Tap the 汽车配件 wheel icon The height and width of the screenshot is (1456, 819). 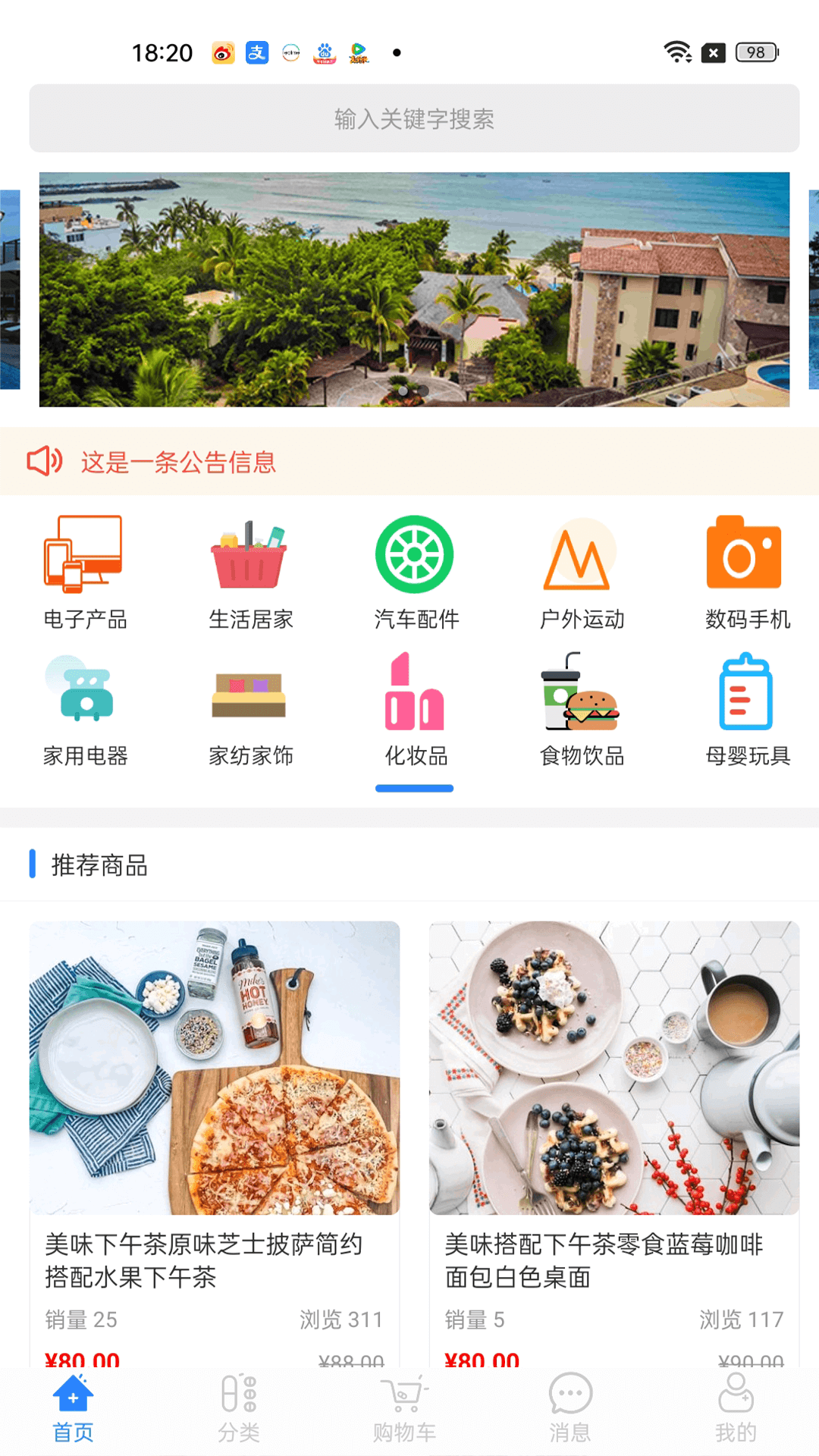[x=415, y=553]
